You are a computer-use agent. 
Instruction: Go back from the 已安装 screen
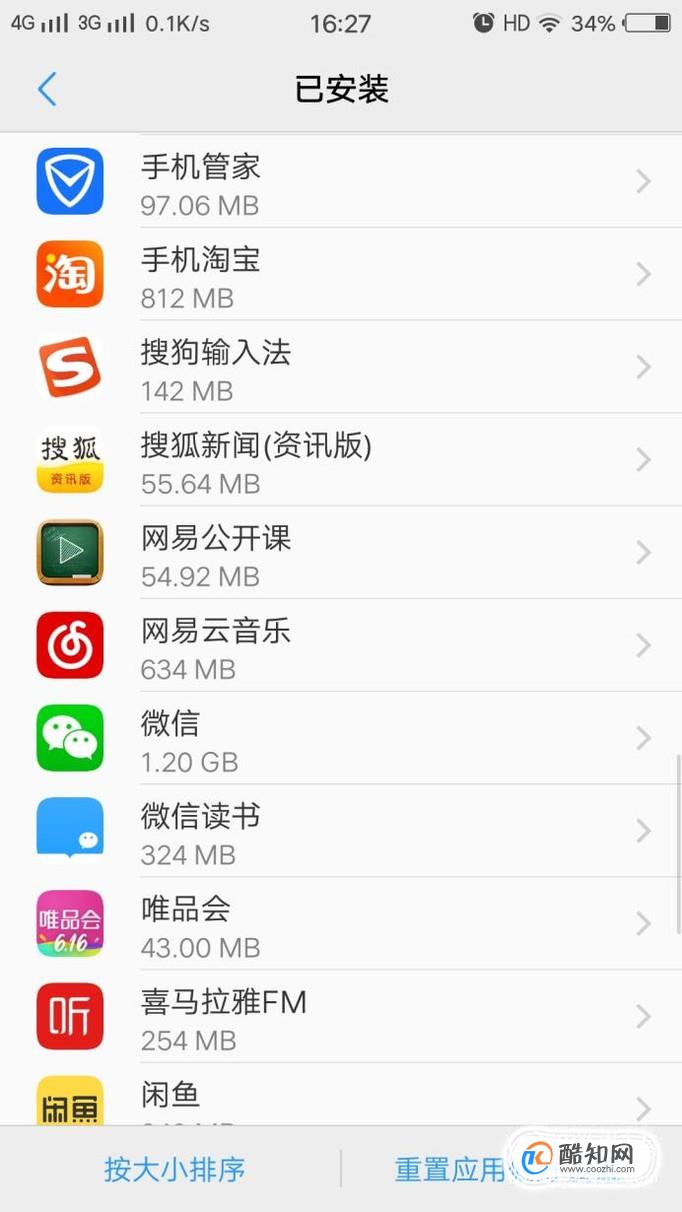tap(47, 89)
